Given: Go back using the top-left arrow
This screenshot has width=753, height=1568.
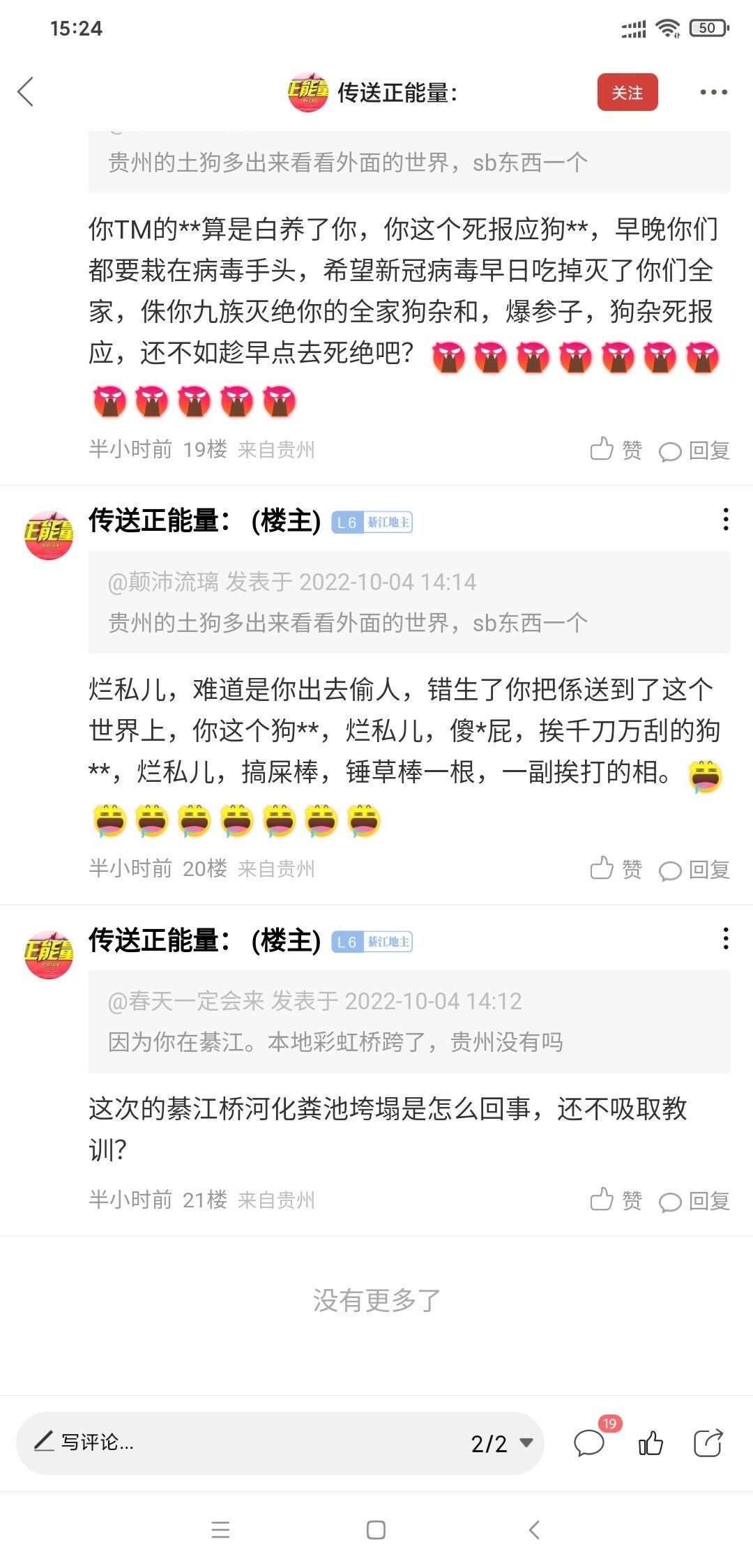Looking at the screenshot, I should pyautogui.click(x=26, y=92).
